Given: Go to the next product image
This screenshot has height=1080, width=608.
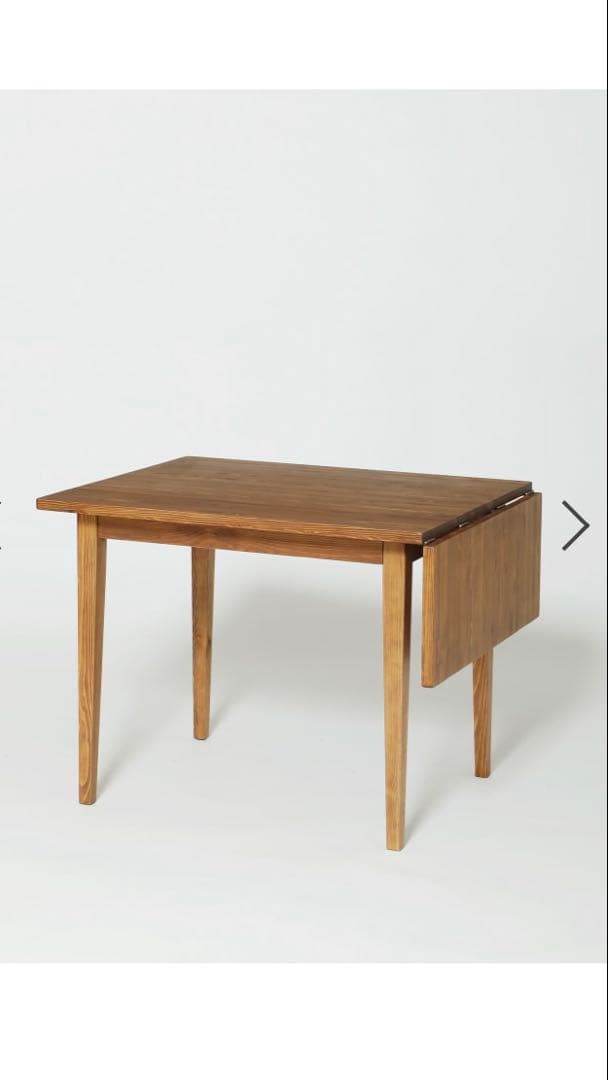Looking at the screenshot, I should (575, 525).
